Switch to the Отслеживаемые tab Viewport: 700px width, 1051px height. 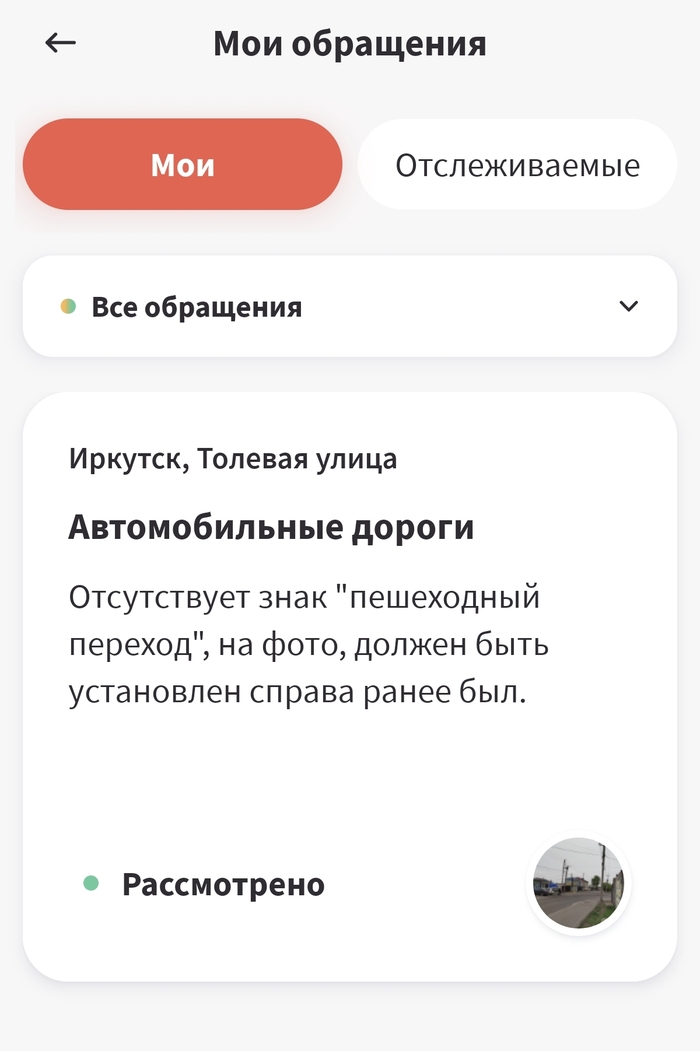pyautogui.click(x=517, y=165)
